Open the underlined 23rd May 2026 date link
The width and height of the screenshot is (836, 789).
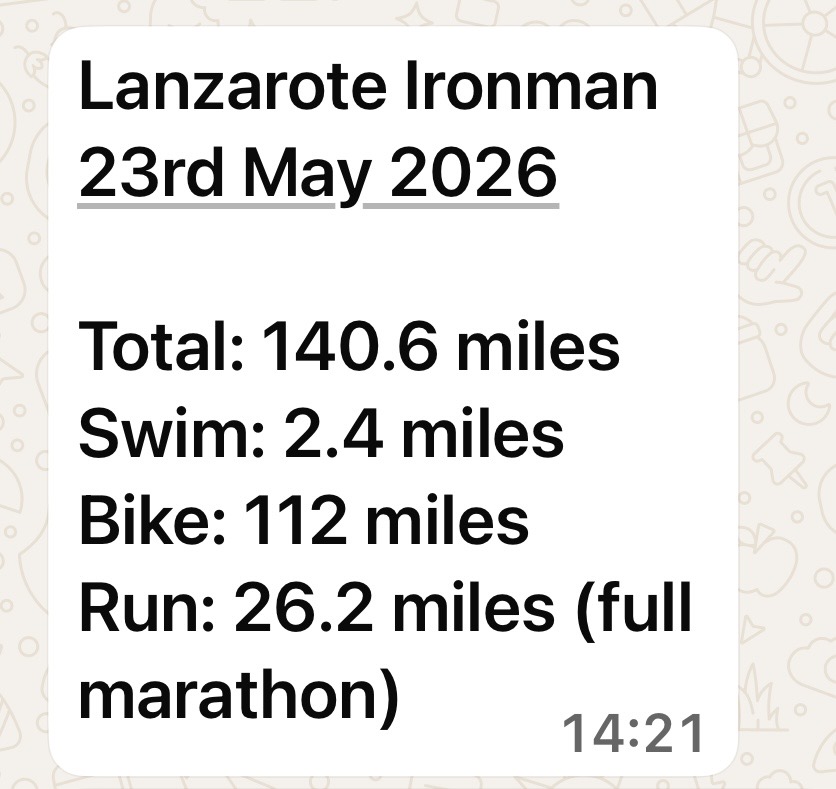317,173
